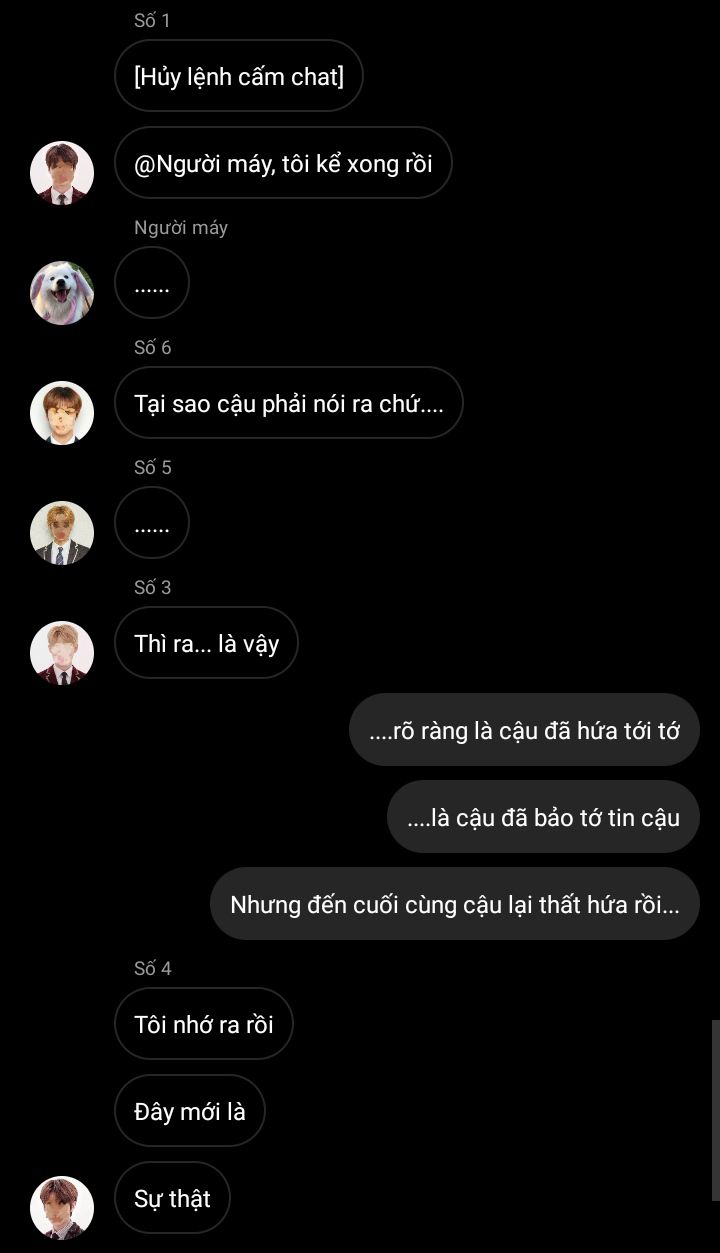
Task: Tap Số 6's avatar
Action: click(x=62, y=413)
